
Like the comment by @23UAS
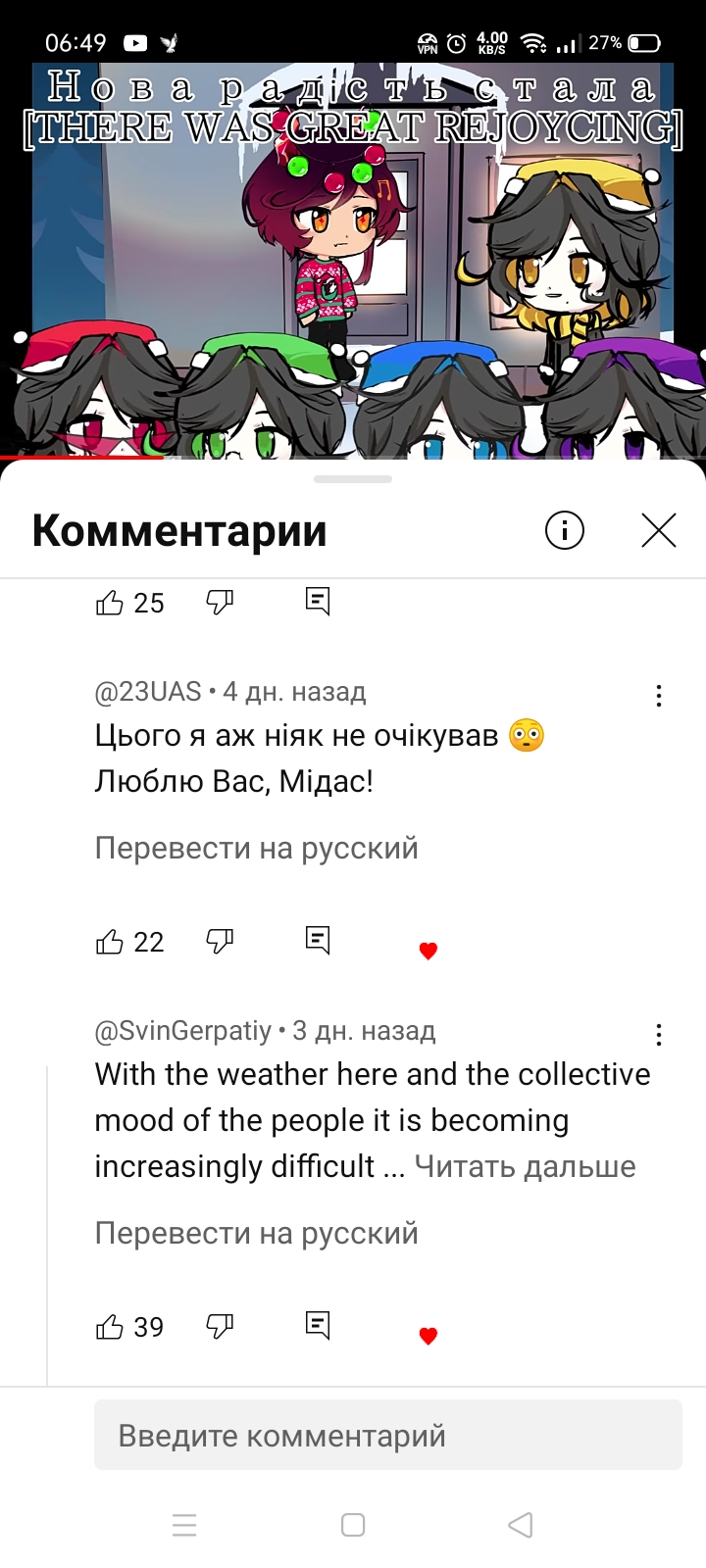click(x=110, y=942)
